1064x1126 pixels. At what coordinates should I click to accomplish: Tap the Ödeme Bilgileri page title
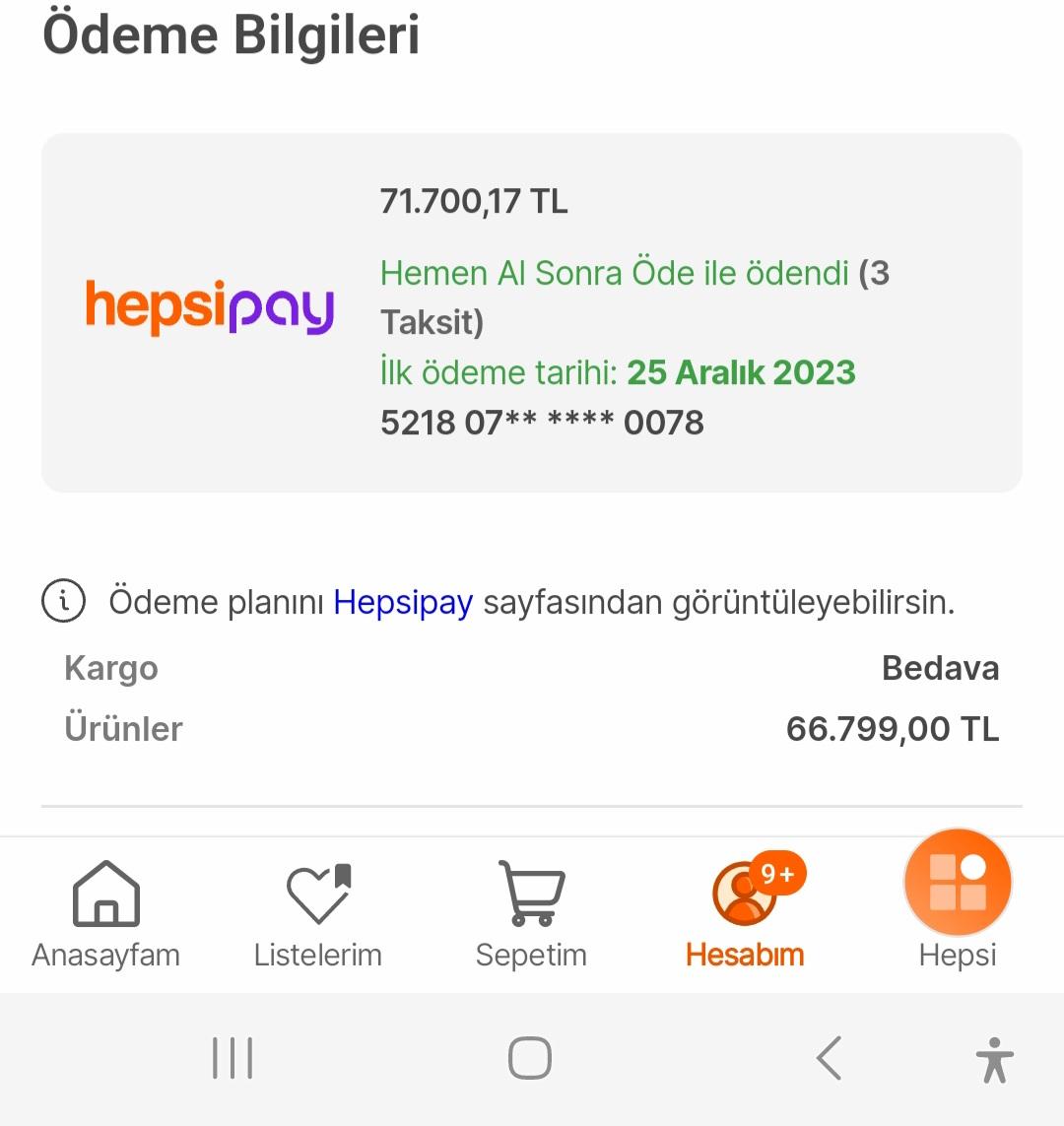[x=231, y=35]
